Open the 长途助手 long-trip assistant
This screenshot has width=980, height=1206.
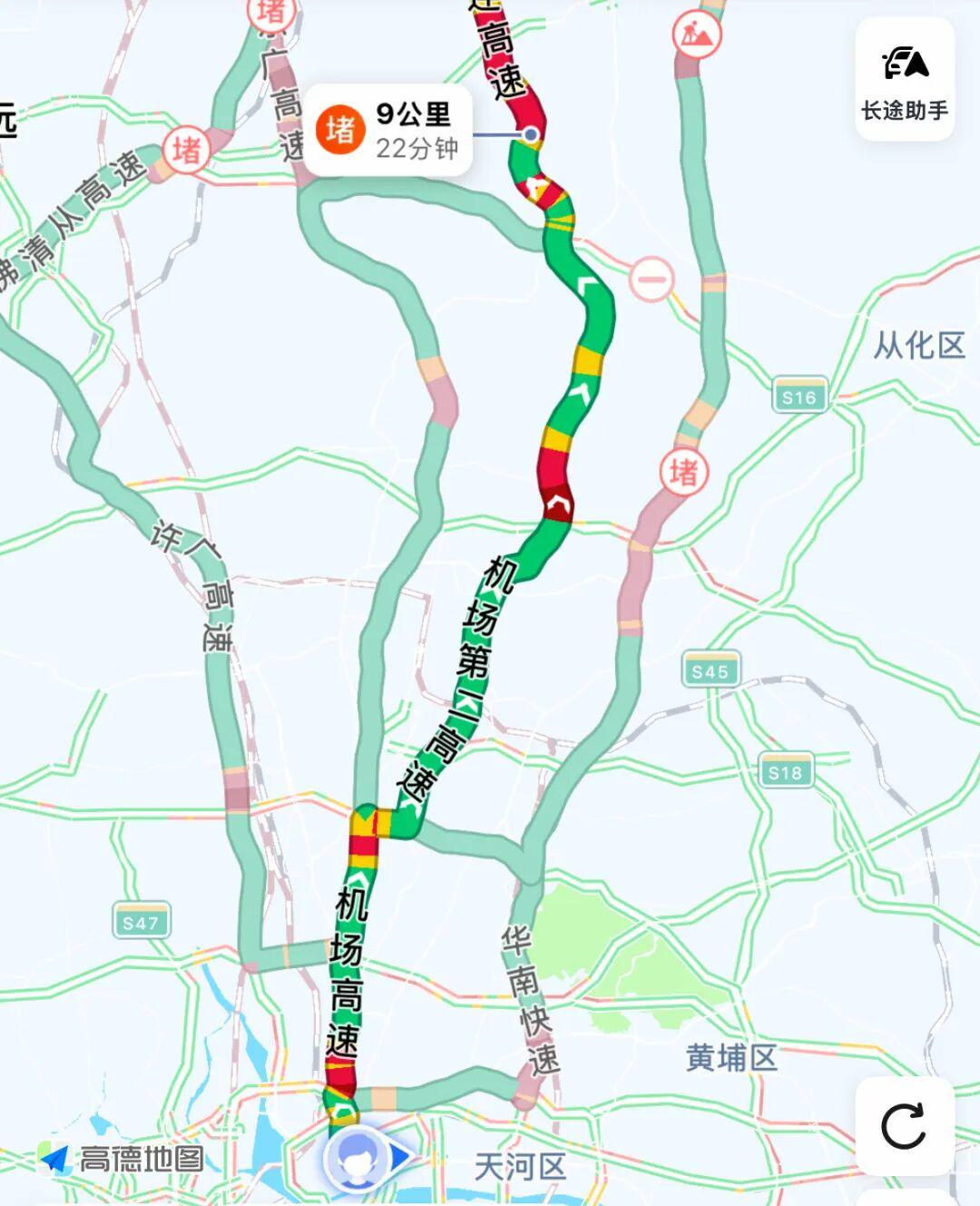(904, 81)
